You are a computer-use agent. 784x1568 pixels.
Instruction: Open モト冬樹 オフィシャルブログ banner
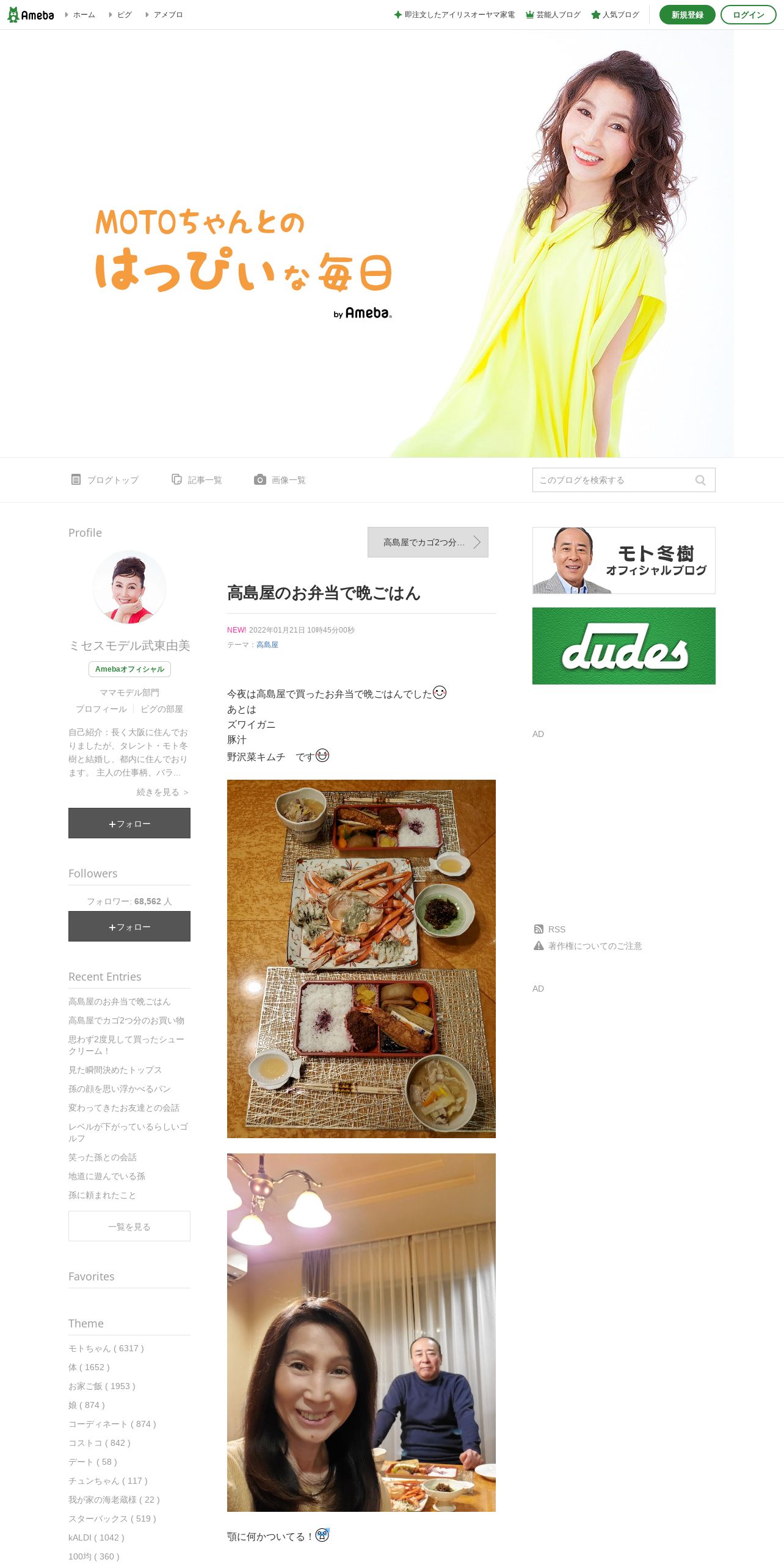pos(623,561)
